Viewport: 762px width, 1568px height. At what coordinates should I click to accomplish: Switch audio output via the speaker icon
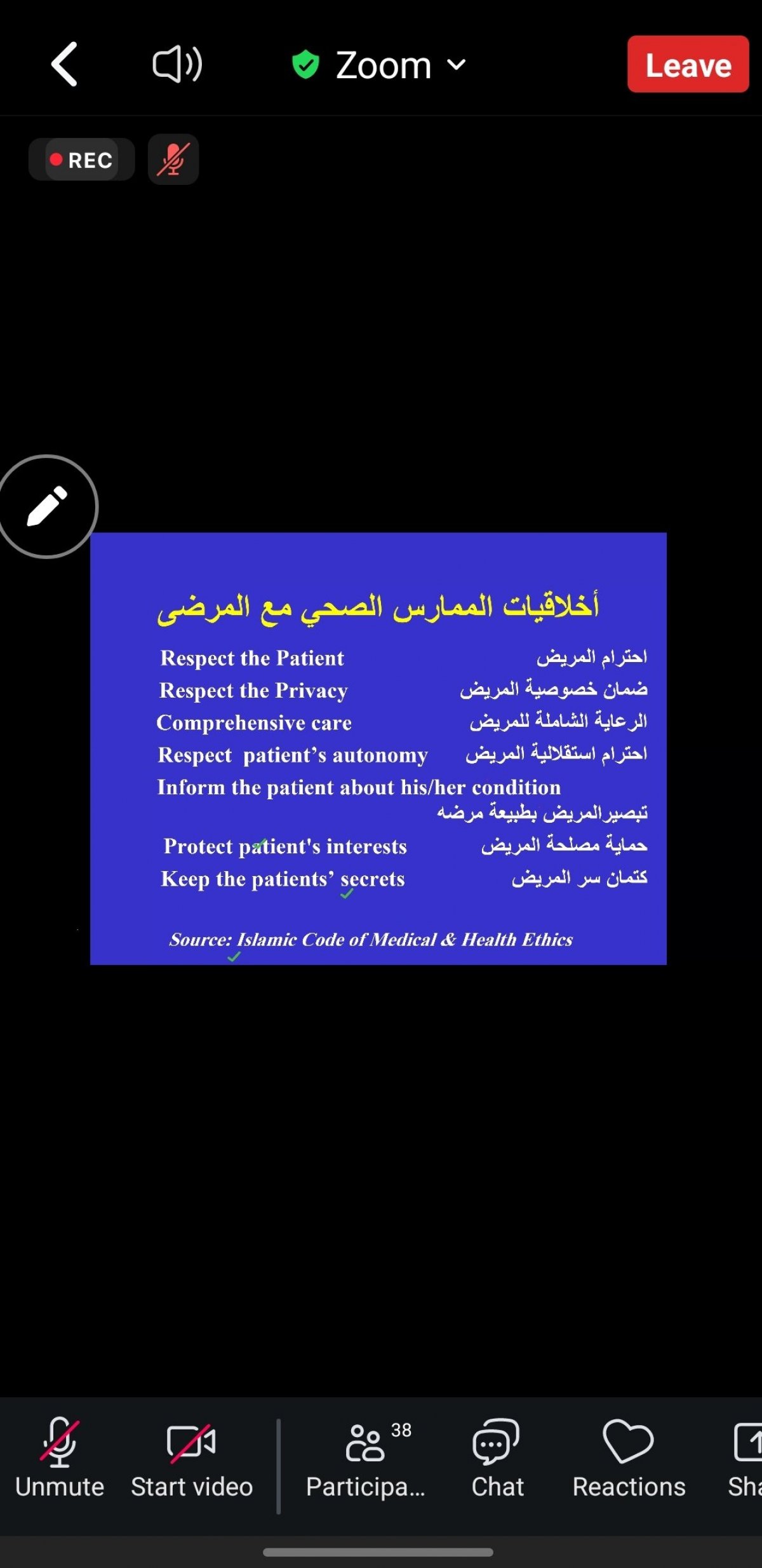coord(177,64)
